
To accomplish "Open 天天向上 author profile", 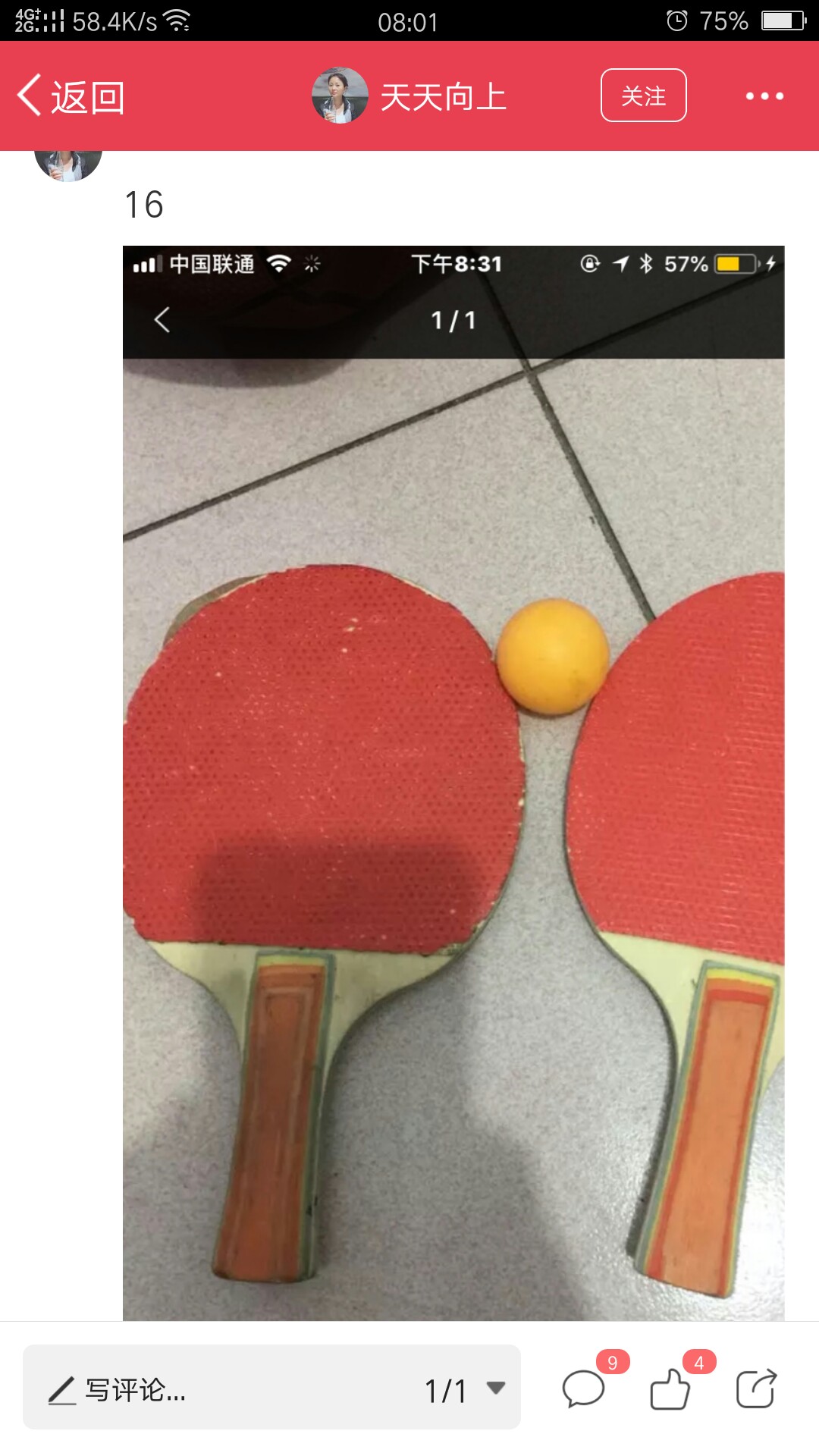I will click(x=409, y=96).
